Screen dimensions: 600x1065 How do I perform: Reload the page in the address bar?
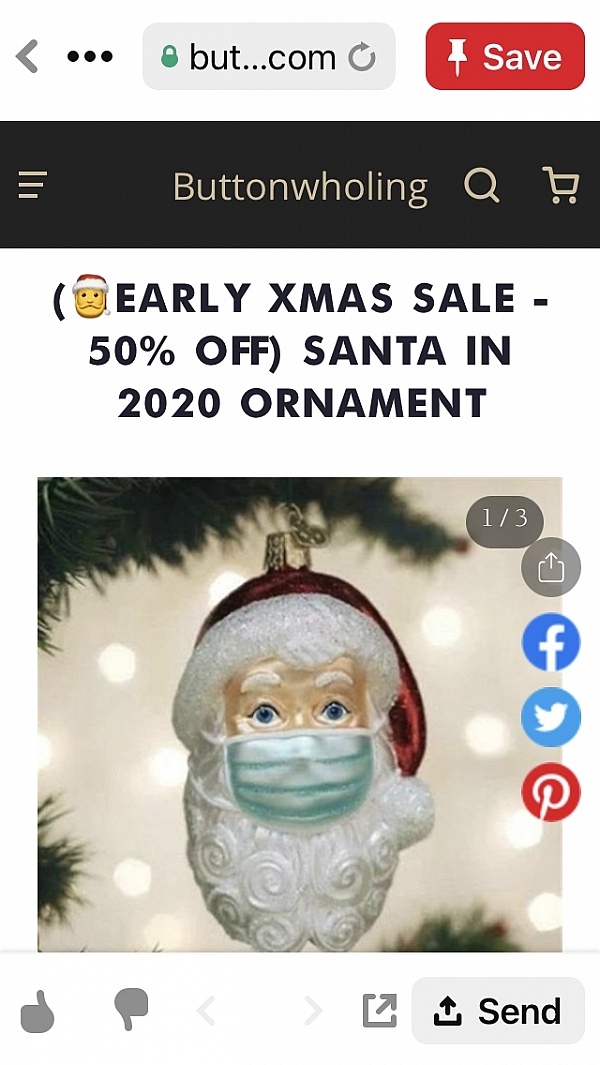(362, 58)
